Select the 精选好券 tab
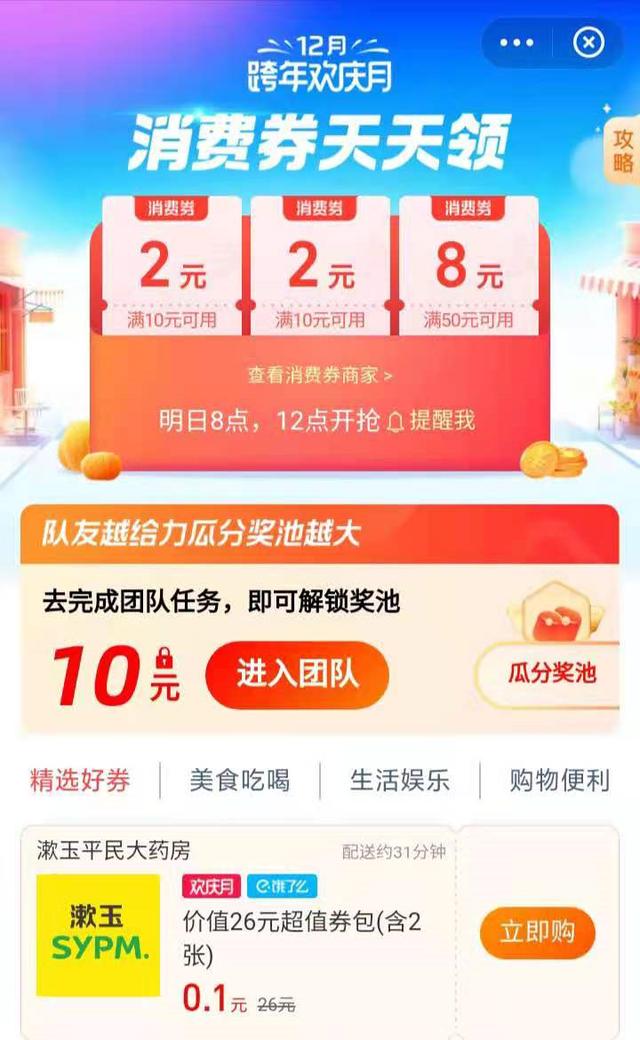 [x=80, y=780]
